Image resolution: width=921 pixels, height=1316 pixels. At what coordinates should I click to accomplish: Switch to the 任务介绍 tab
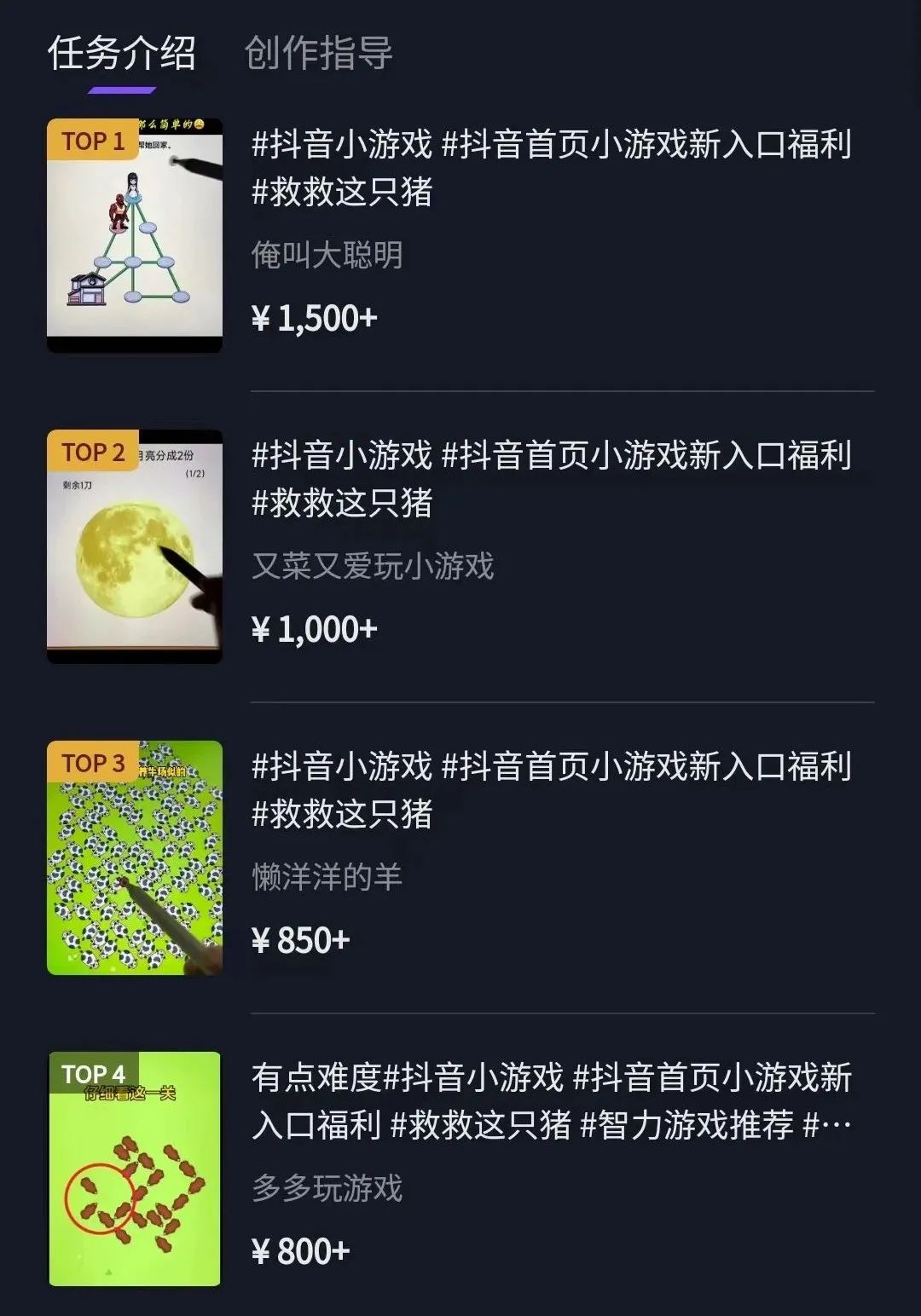coord(122,53)
